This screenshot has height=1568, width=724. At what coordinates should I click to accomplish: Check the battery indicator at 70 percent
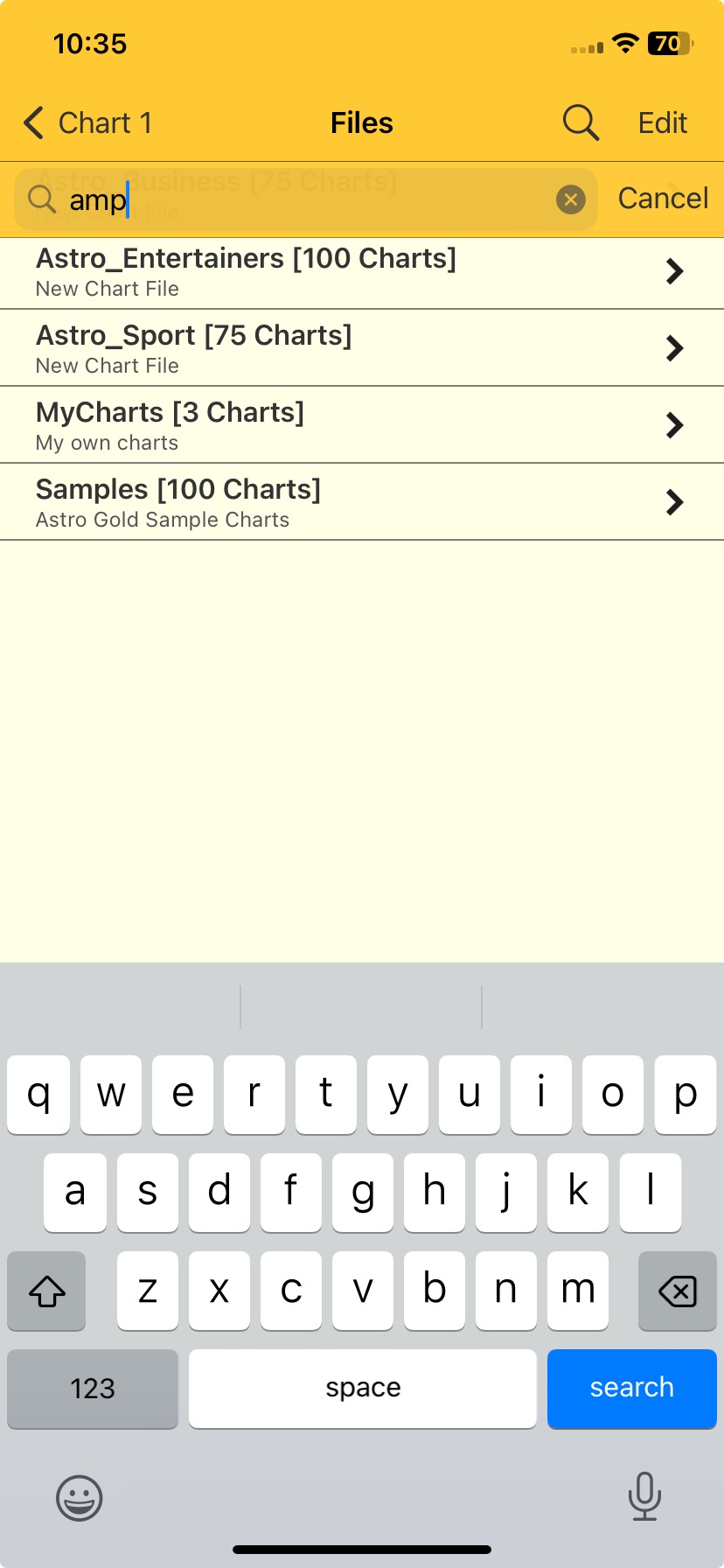pos(669,44)
